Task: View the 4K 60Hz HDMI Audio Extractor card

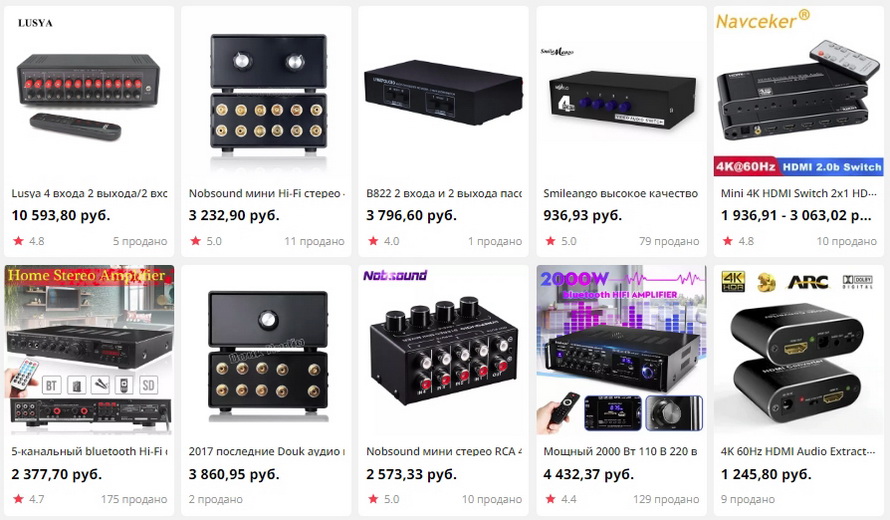Action: pos(798,350)
